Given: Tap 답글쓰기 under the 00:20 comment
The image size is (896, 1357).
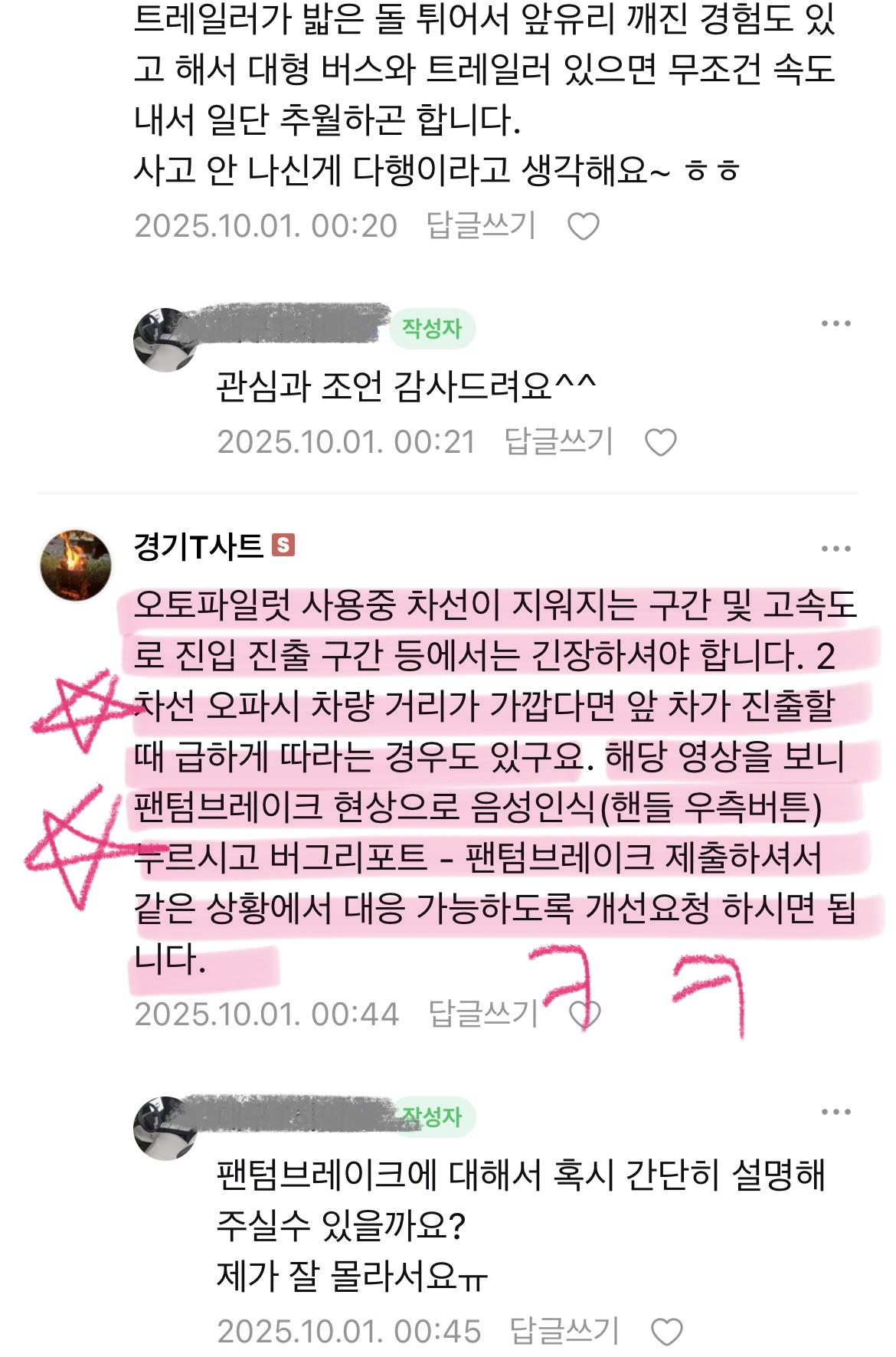Looking at the screenshot, I should click(x=481, y=226).
